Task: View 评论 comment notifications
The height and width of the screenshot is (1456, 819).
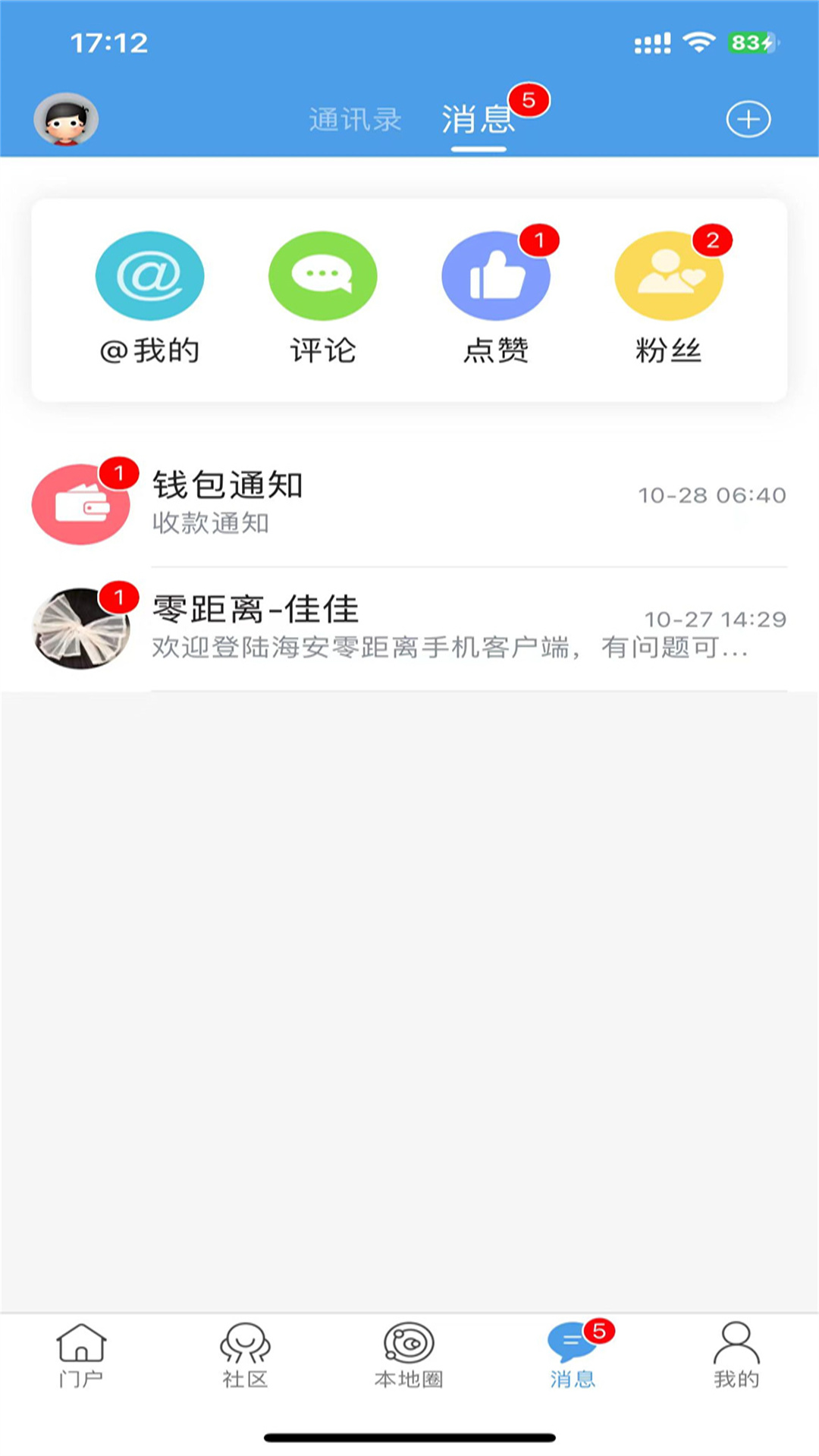Action: point(322,297)
